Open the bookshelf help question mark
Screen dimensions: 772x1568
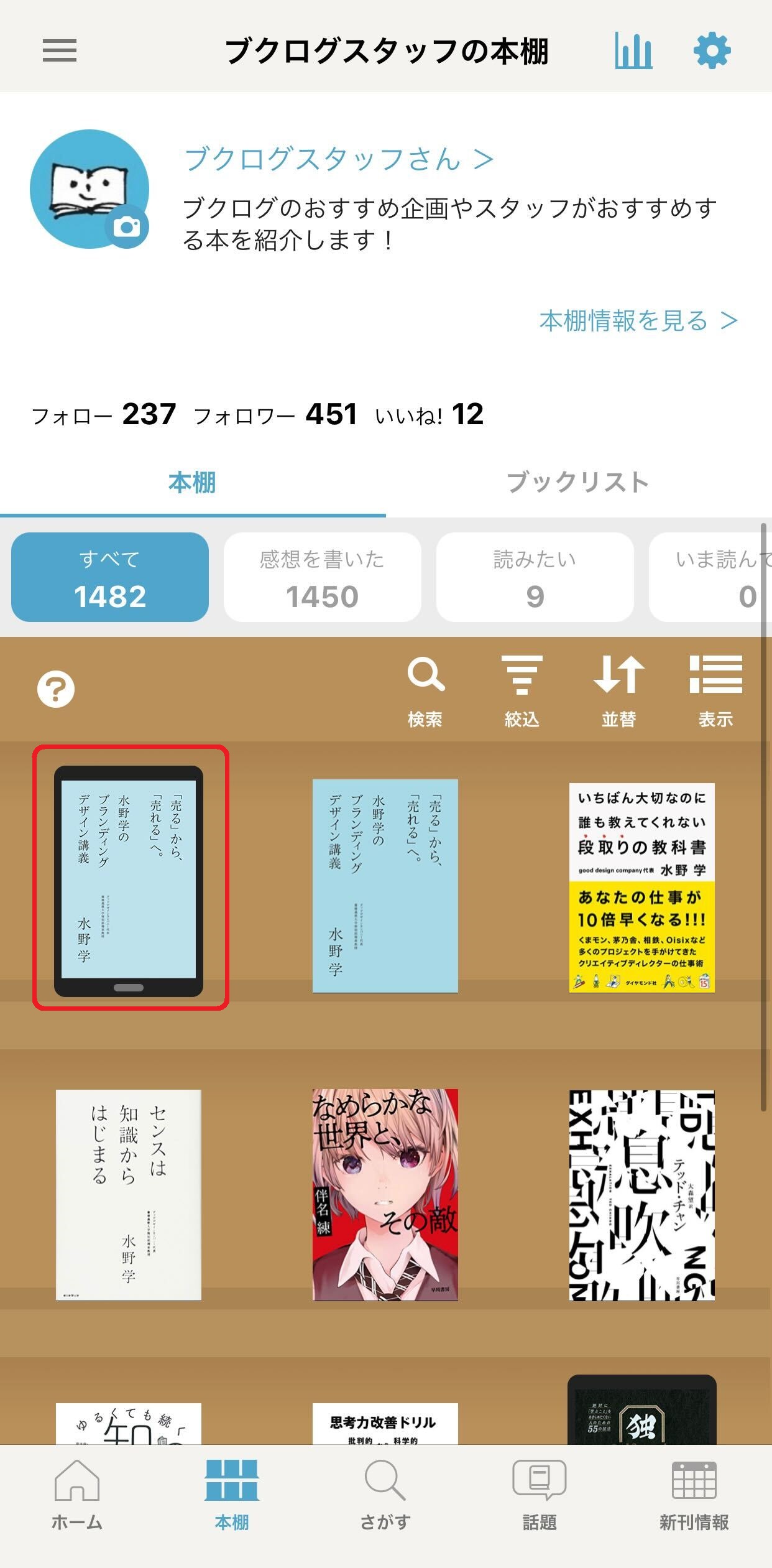(56, 689)
